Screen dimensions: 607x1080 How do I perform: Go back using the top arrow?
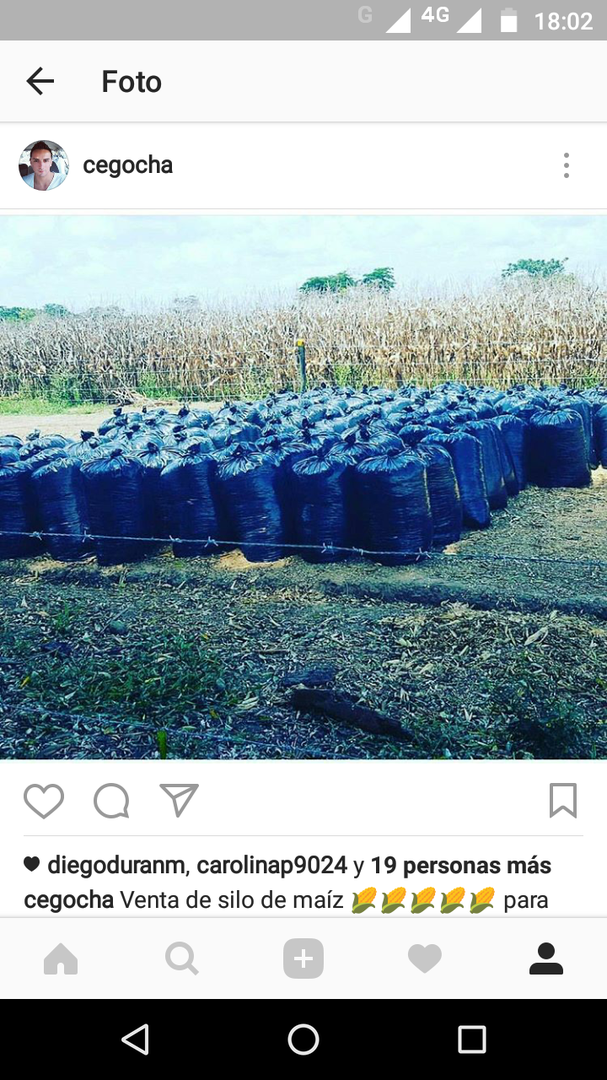(x=40, y=81)
